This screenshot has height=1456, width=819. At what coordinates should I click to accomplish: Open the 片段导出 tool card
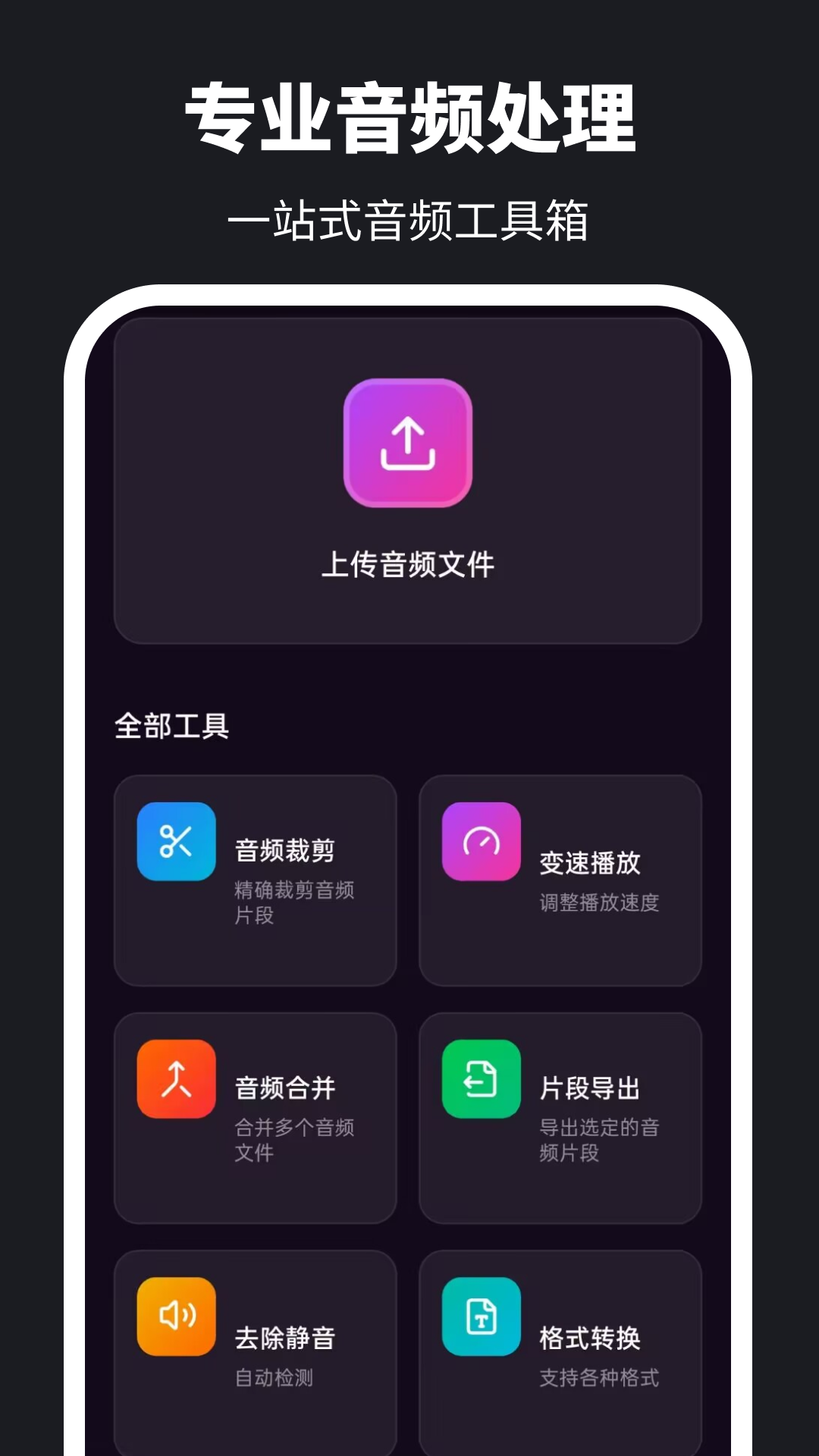pos(561,1119)
